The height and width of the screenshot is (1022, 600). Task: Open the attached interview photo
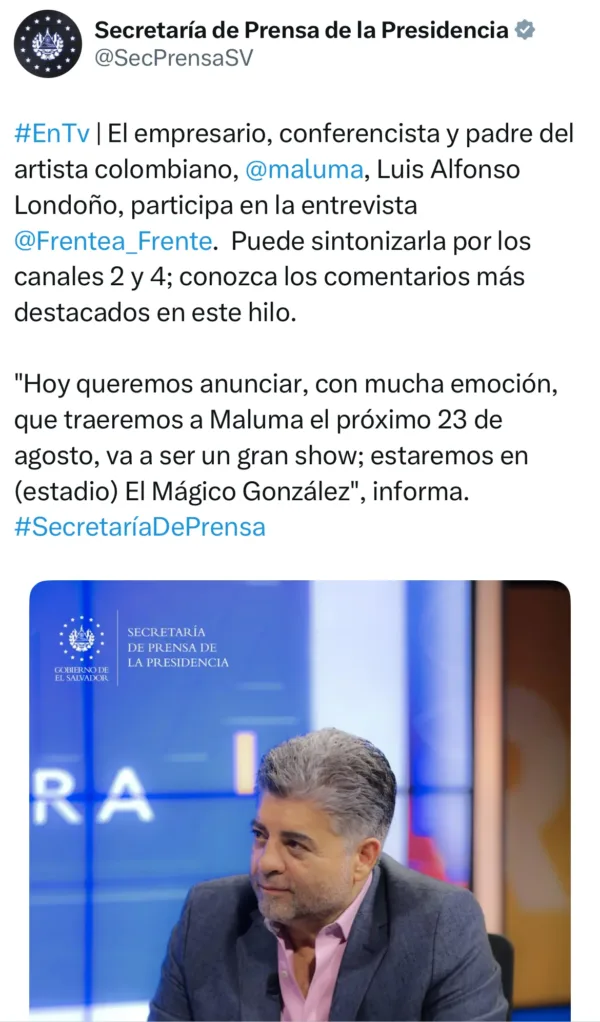click(300, 800)
